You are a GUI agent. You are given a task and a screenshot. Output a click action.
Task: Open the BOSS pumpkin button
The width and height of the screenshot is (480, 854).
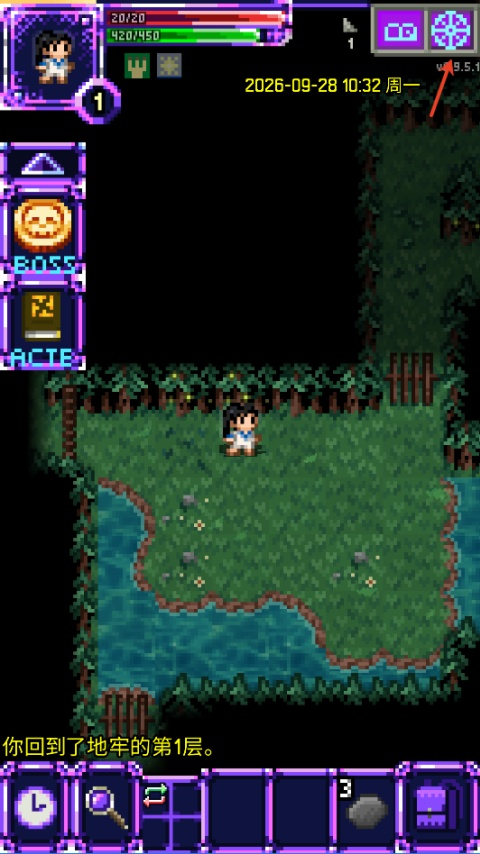42,235
